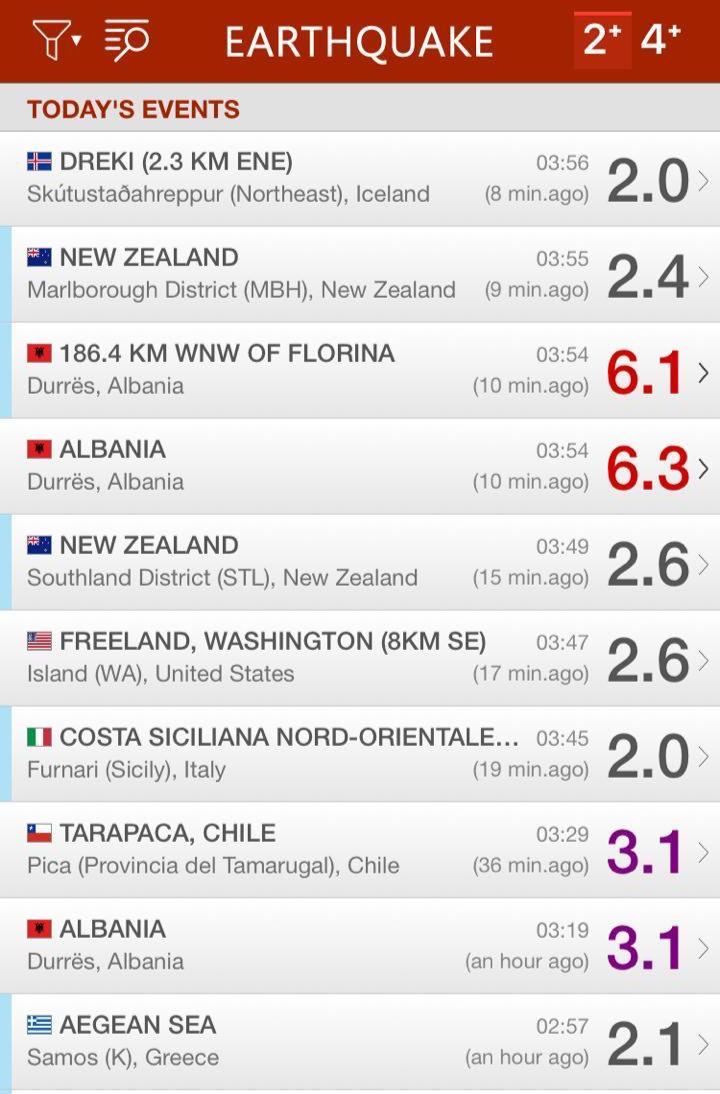Open Marlborough District 2.4 earthquake
Image resolution: width=720 pixels, height=1094 pixels.
tap(360, 274)
